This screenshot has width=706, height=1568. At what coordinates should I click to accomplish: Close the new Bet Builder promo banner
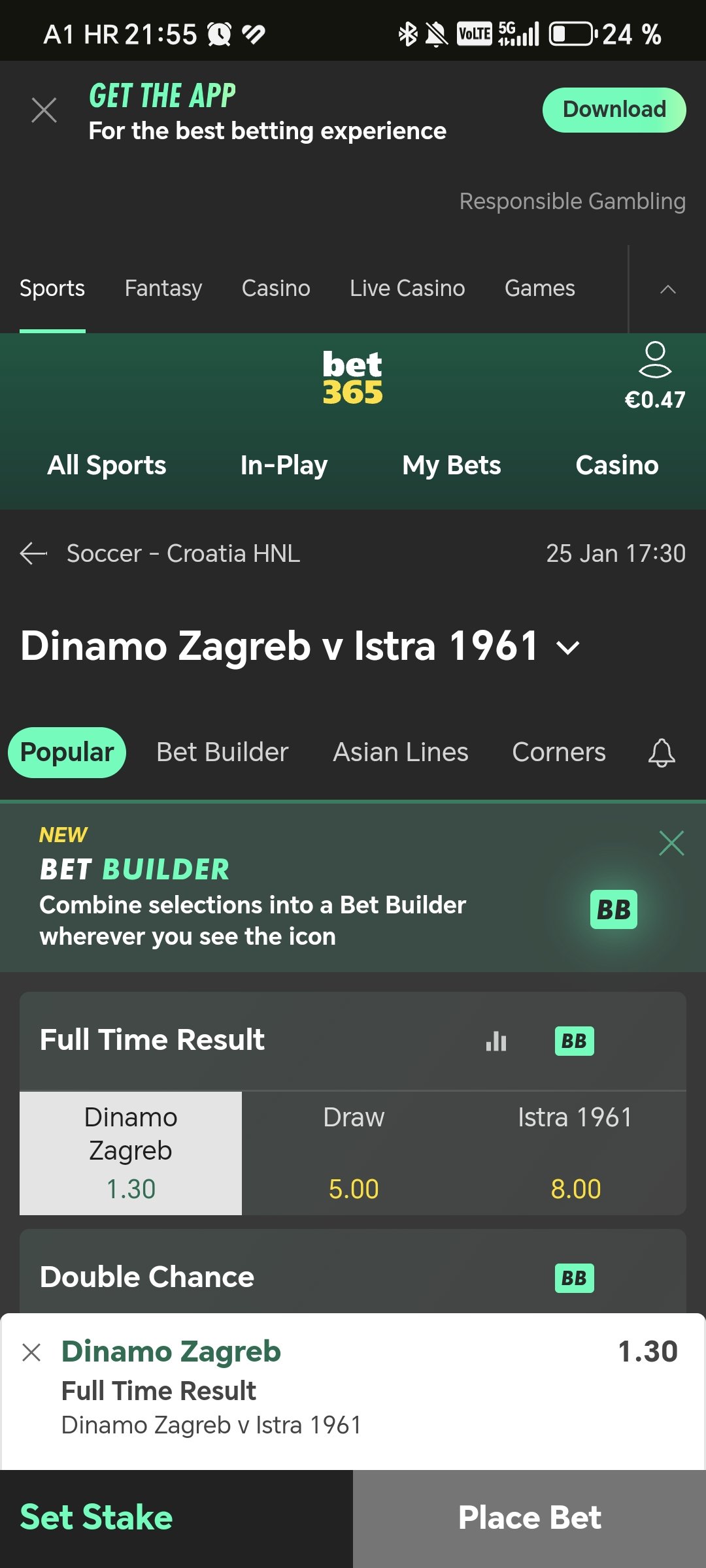pos(671,843)
